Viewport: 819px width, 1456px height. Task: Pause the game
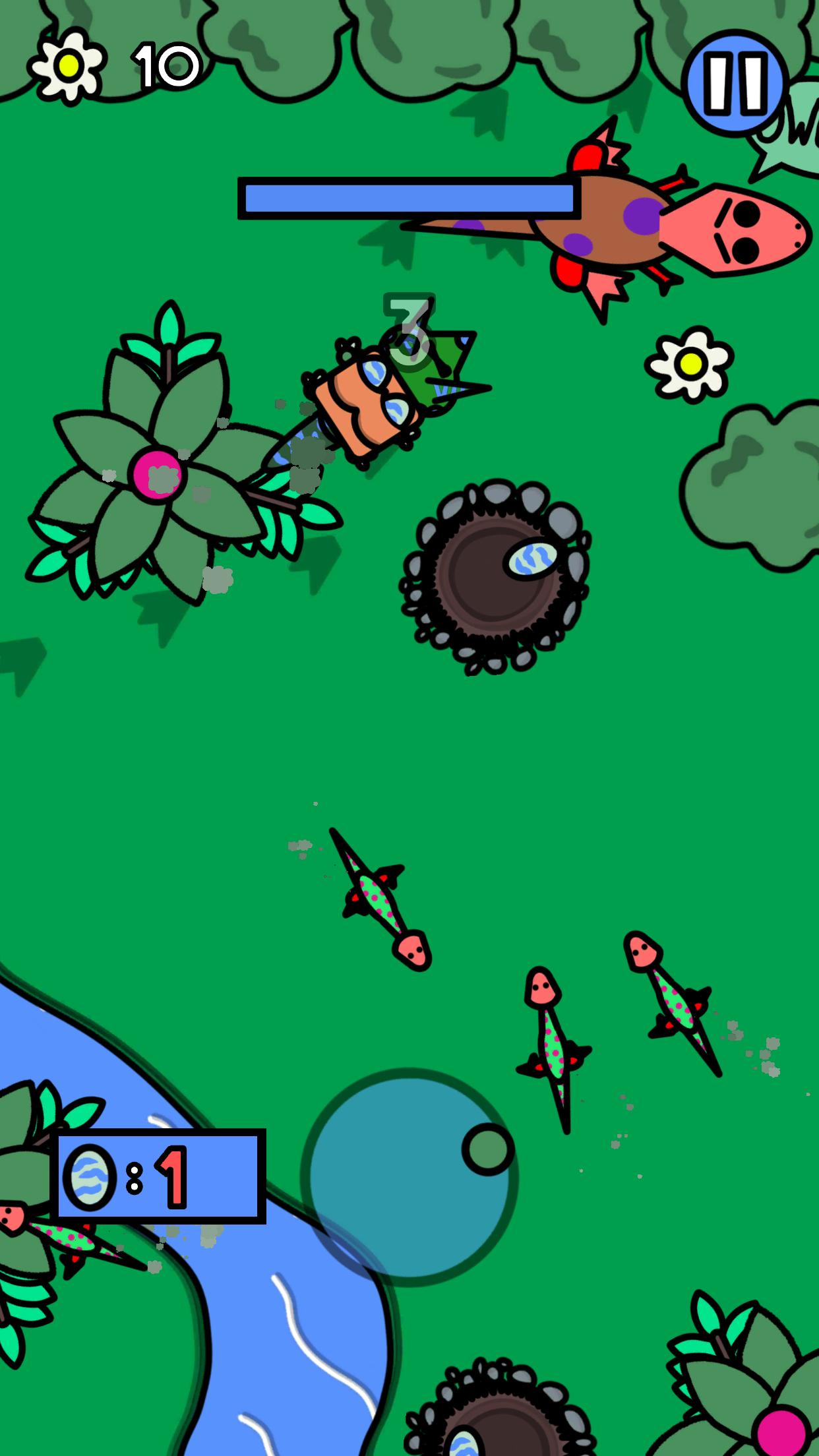tap(735, 84)
